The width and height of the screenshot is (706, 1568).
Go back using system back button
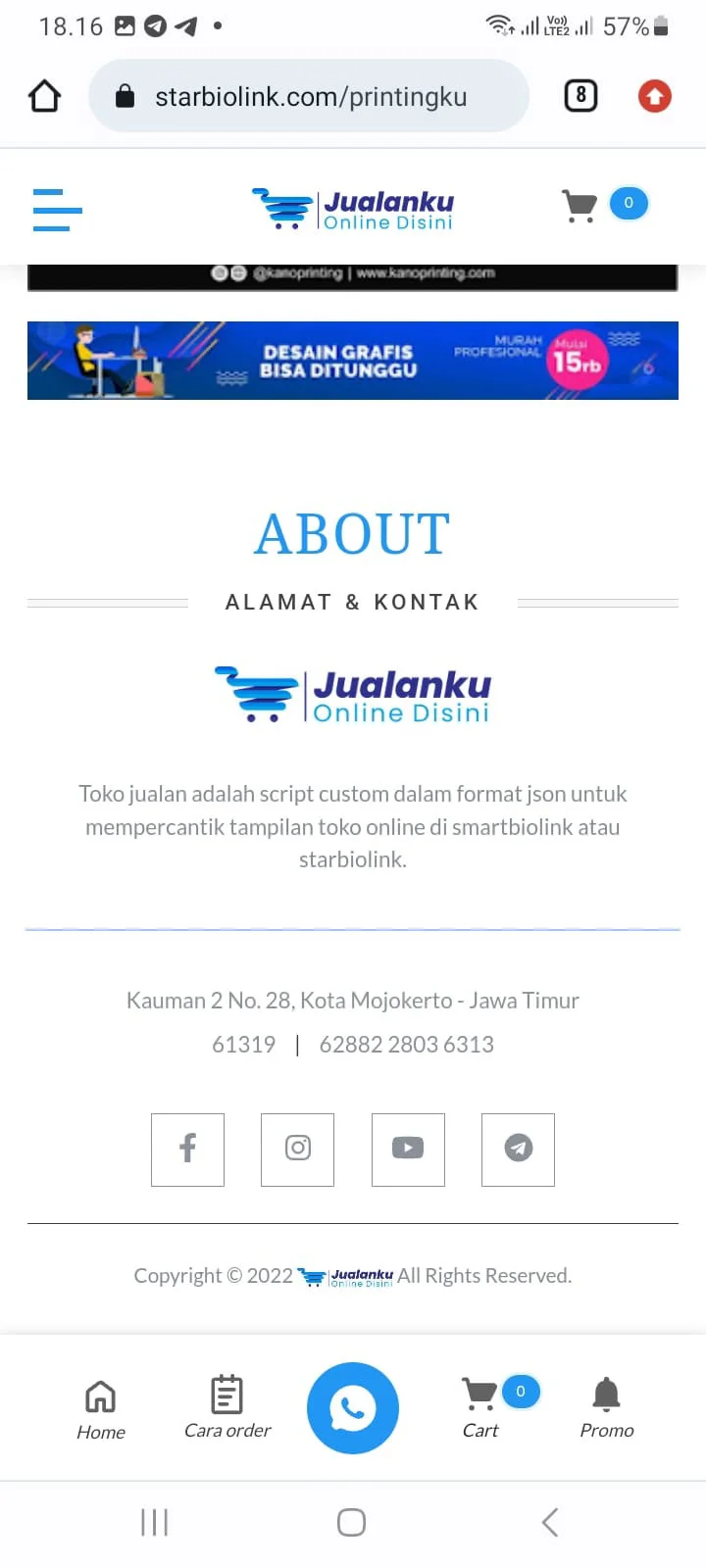550,1522
